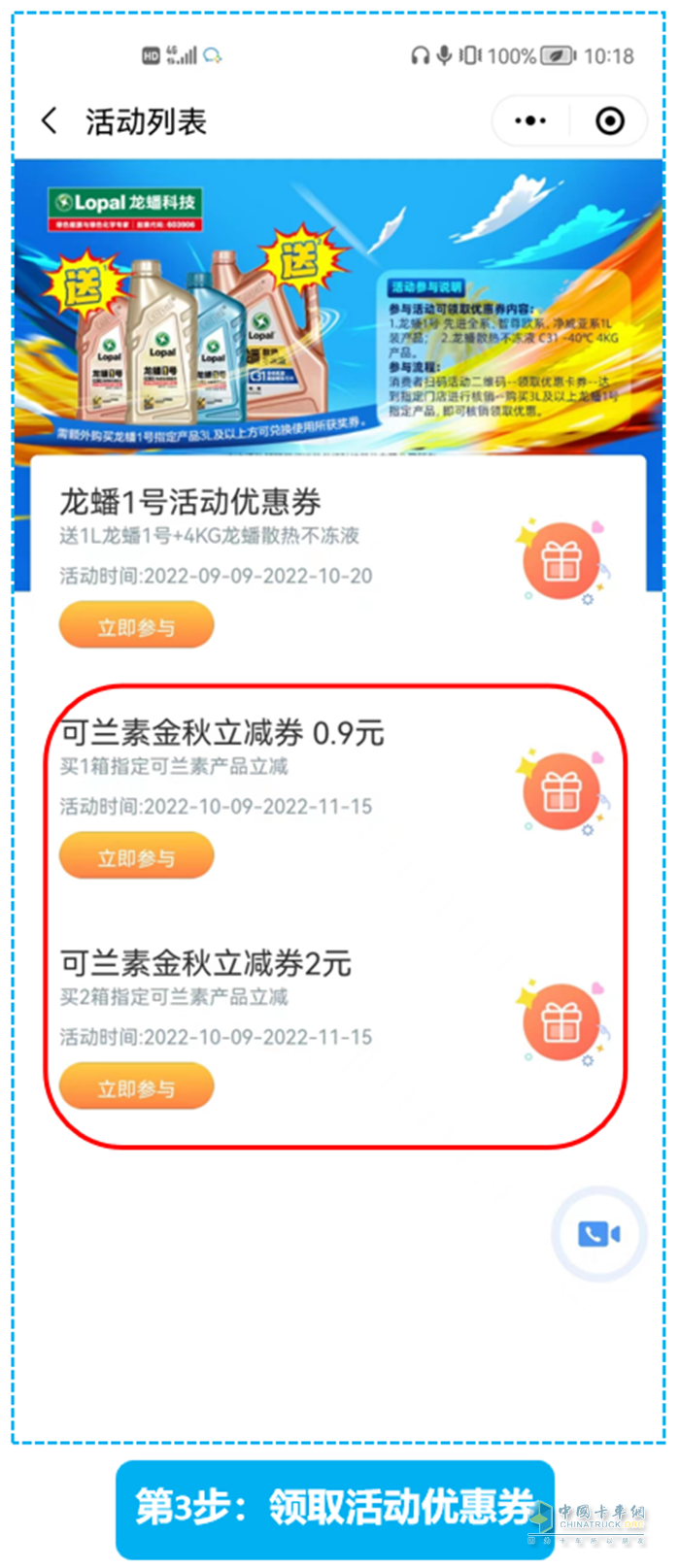
Task: Close the mini program via the circle icon
Action: [609, 121]
